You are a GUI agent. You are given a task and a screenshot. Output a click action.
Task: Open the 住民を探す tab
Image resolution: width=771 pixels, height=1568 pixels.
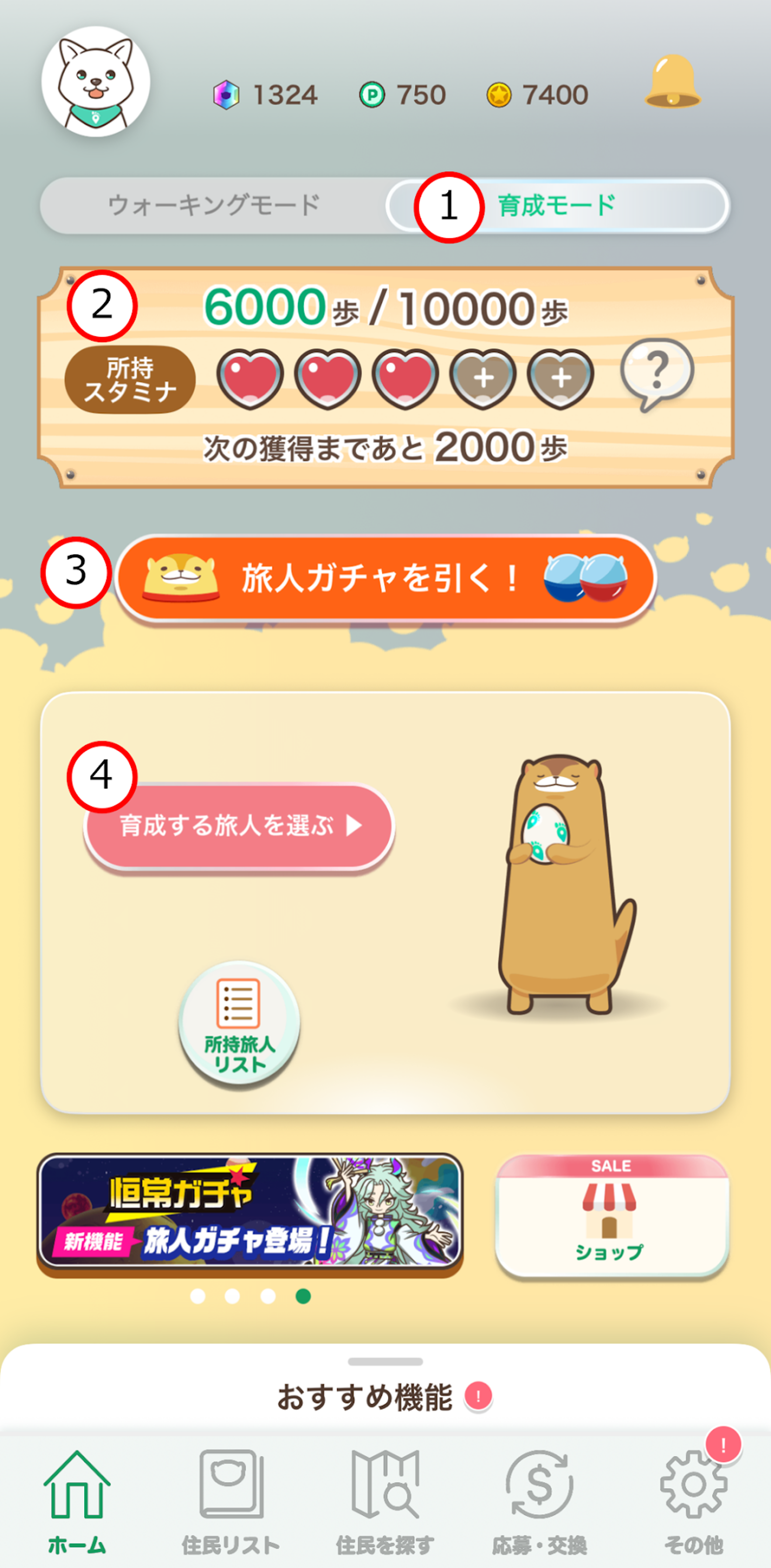[385, 1502]
